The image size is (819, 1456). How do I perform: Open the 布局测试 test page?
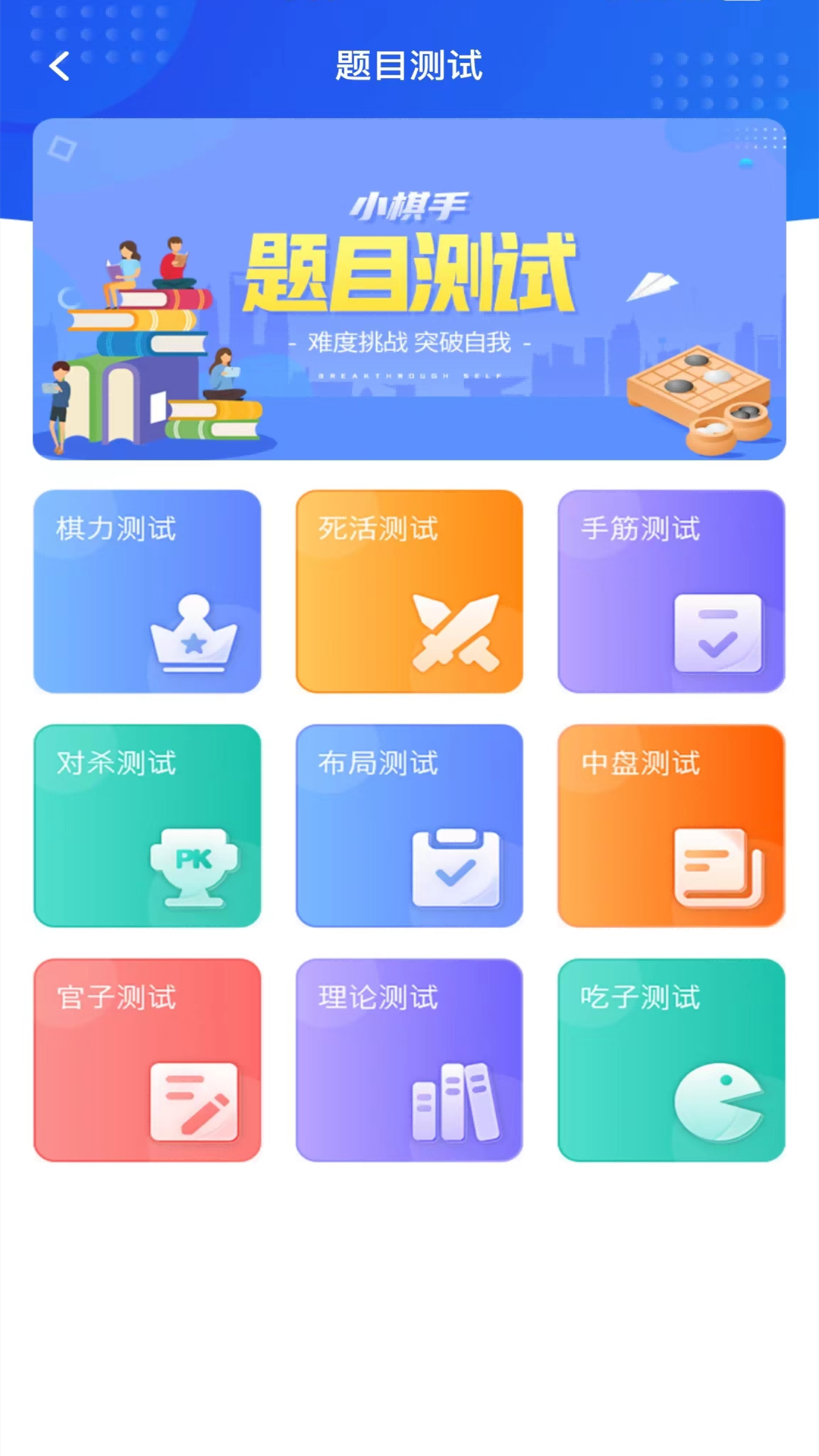(409, 828)
